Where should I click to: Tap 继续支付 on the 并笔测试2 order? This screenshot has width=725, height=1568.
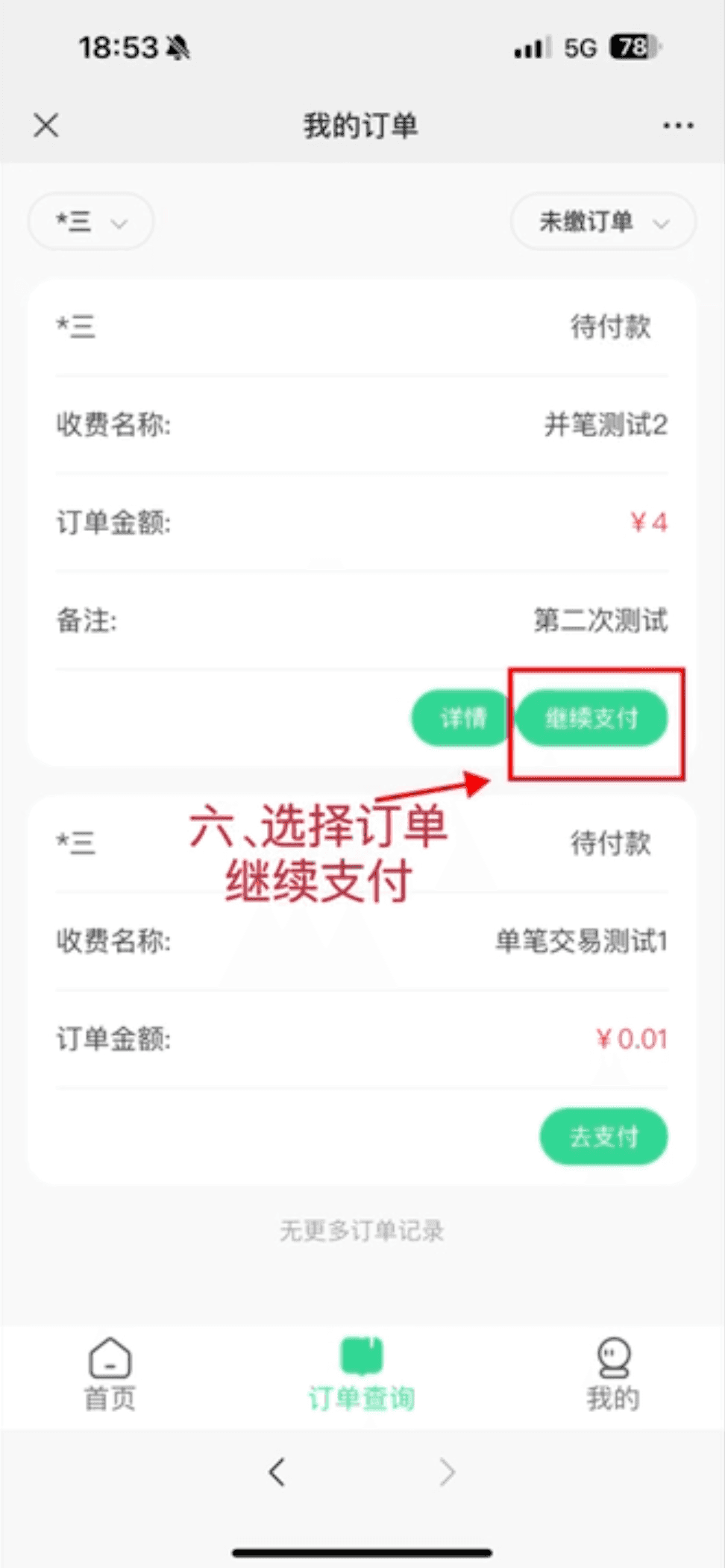592,718
